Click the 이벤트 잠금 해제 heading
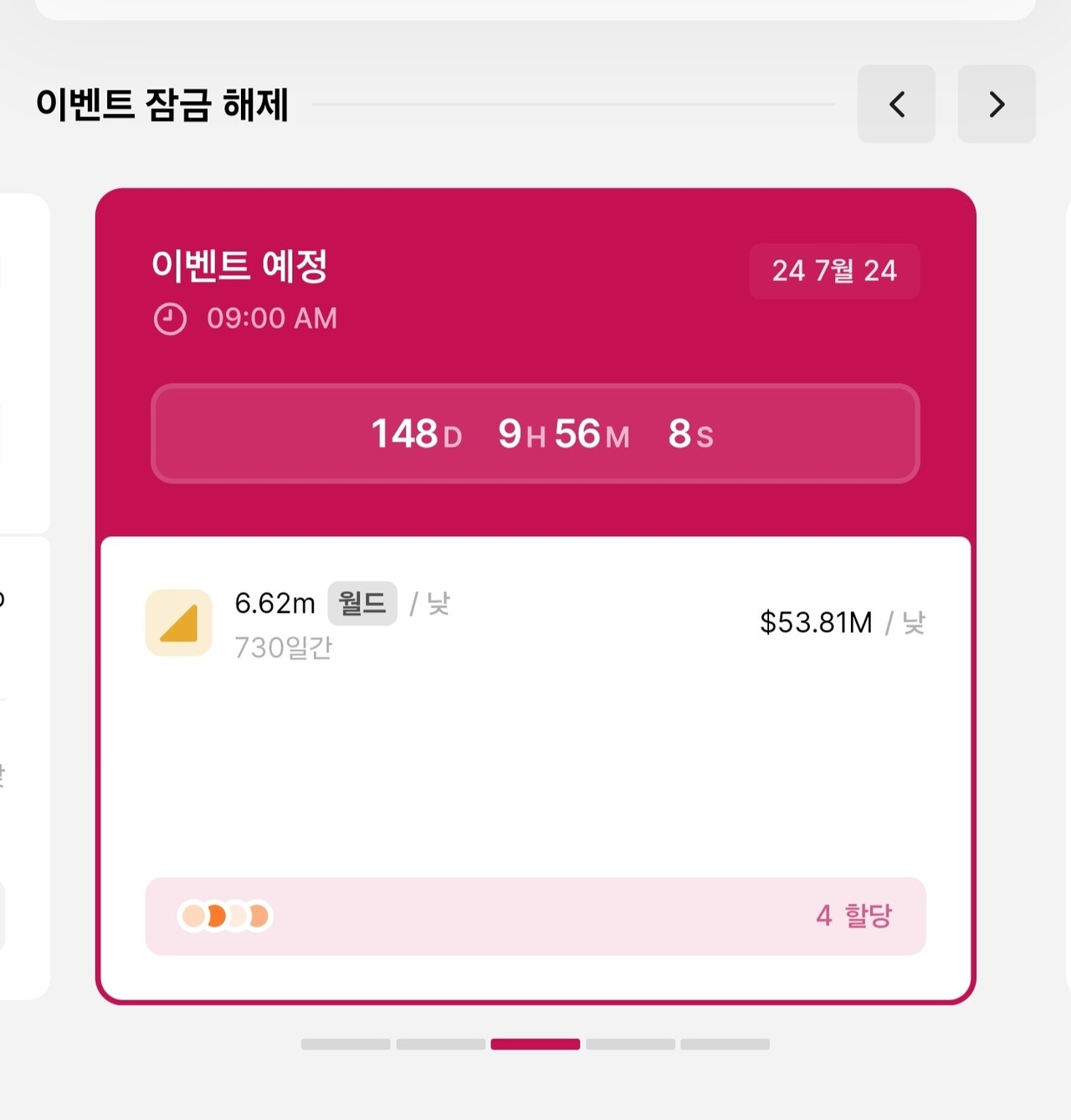 tap(164, 103)
